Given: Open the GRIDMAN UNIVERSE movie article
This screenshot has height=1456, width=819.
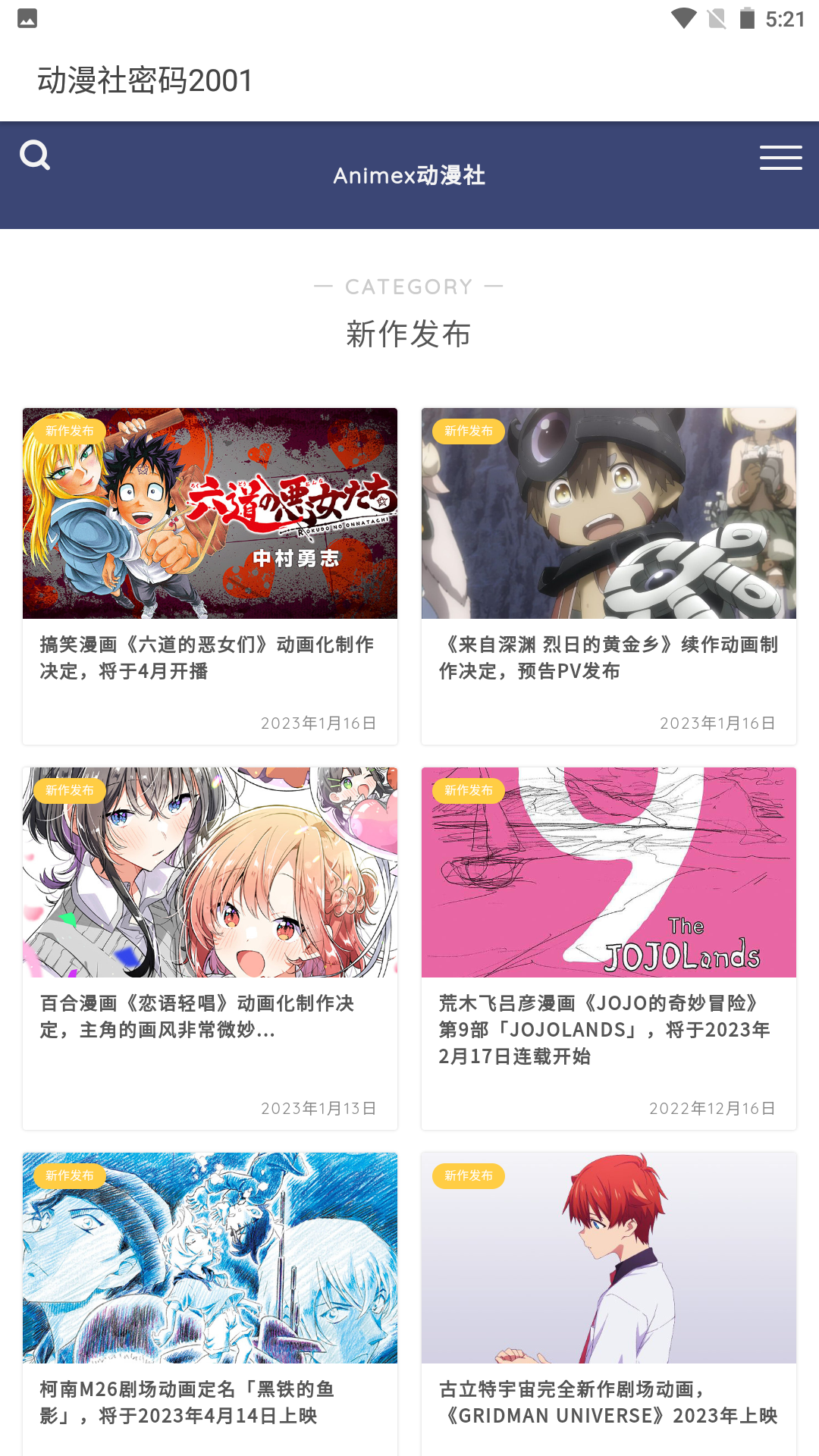Looking at the screenshot, I should click(608, 1402).
